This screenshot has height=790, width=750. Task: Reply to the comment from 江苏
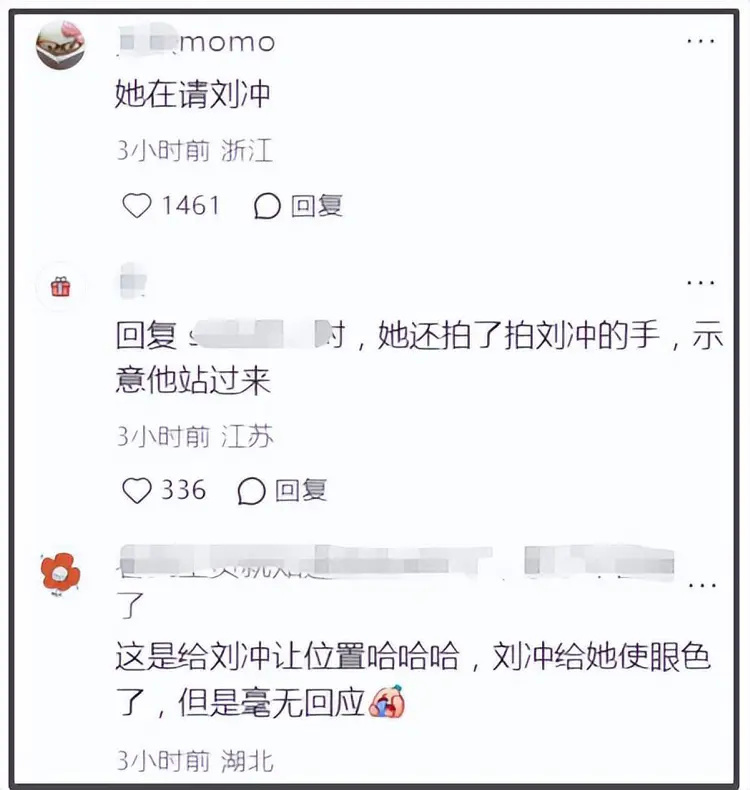point(284,490)
